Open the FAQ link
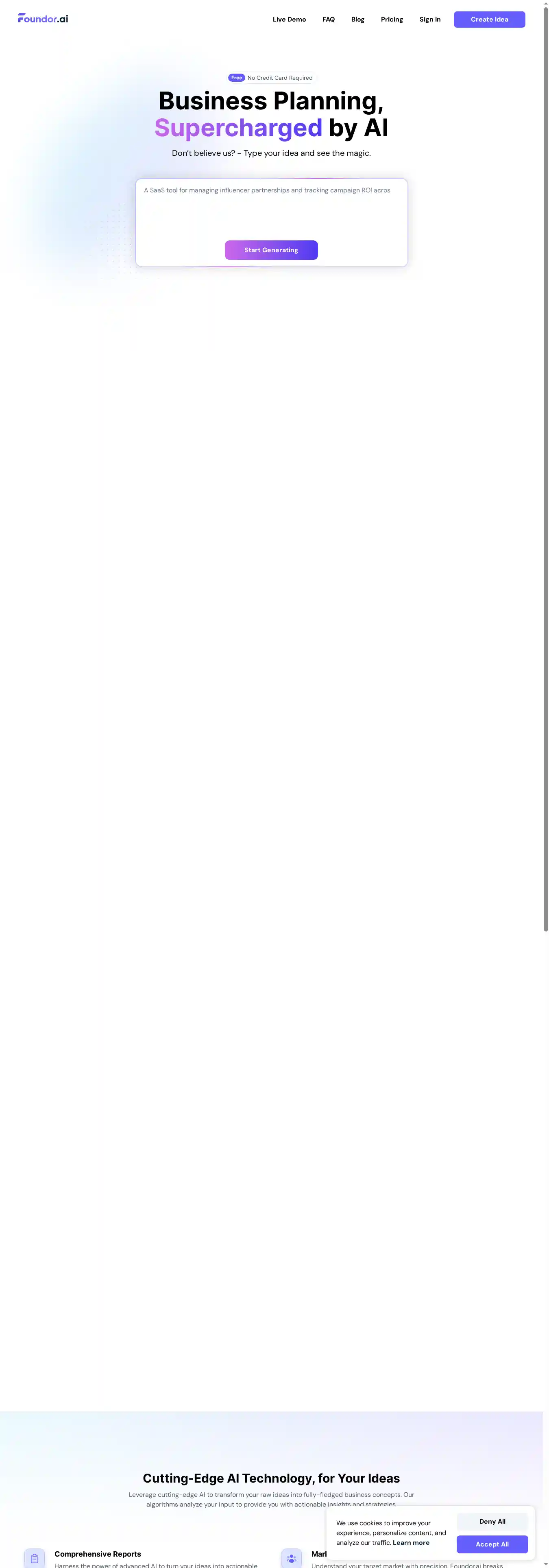 (329, 20)
